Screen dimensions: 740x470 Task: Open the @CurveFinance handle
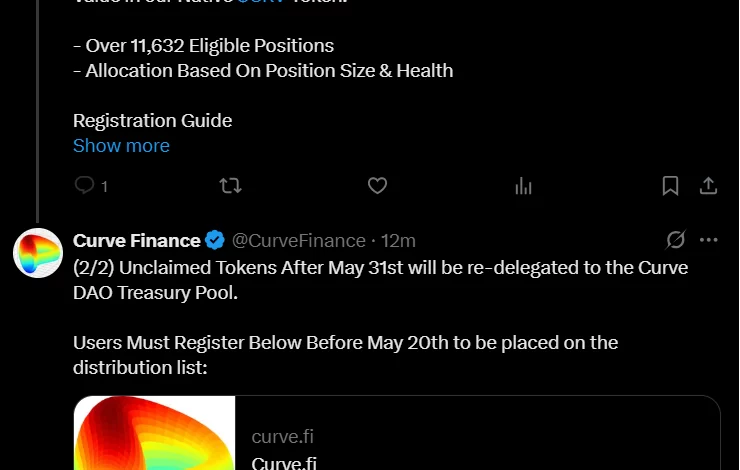[x=299, y=241]
